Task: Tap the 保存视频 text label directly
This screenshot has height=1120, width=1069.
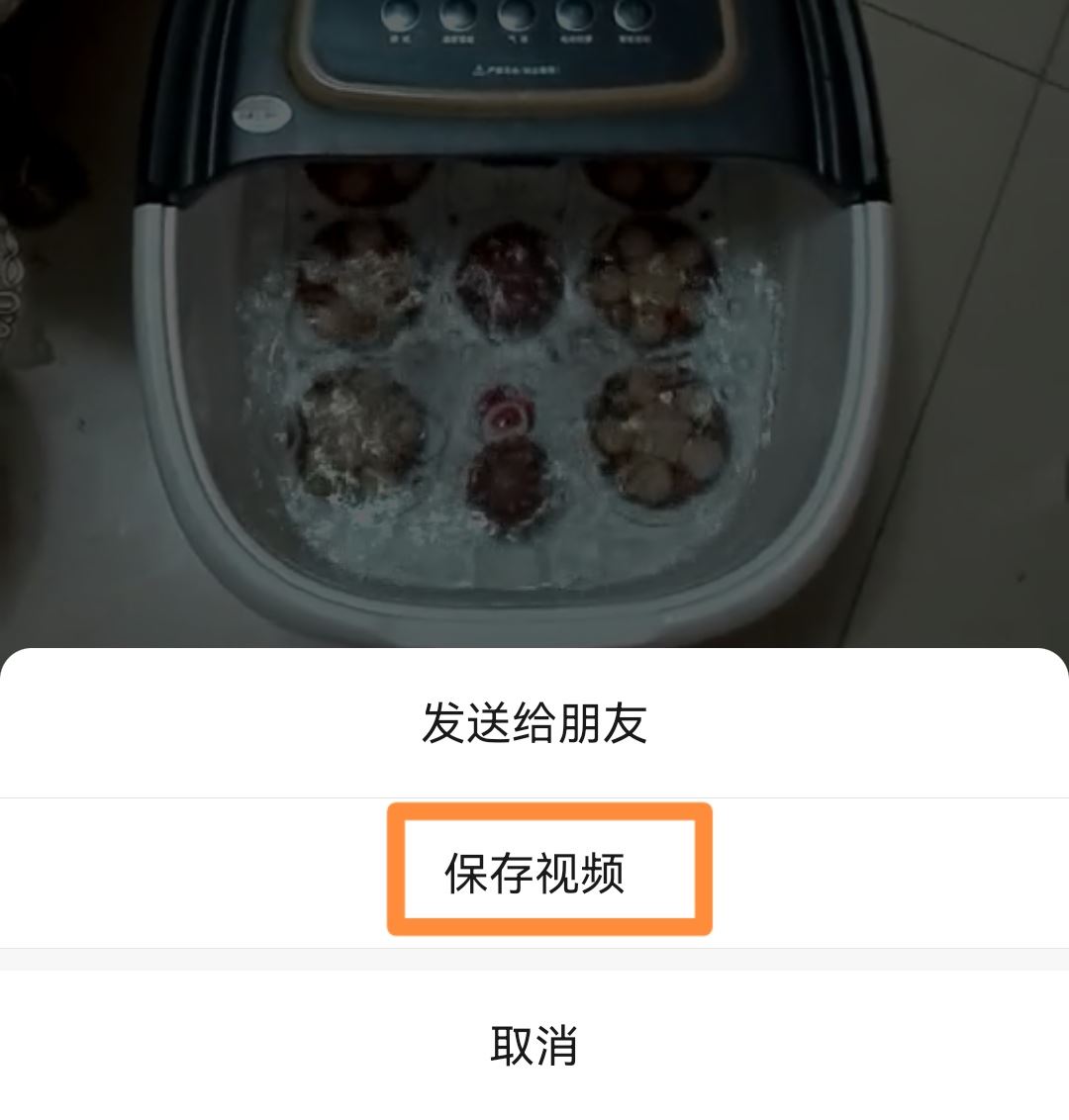Action: point(534,870)
